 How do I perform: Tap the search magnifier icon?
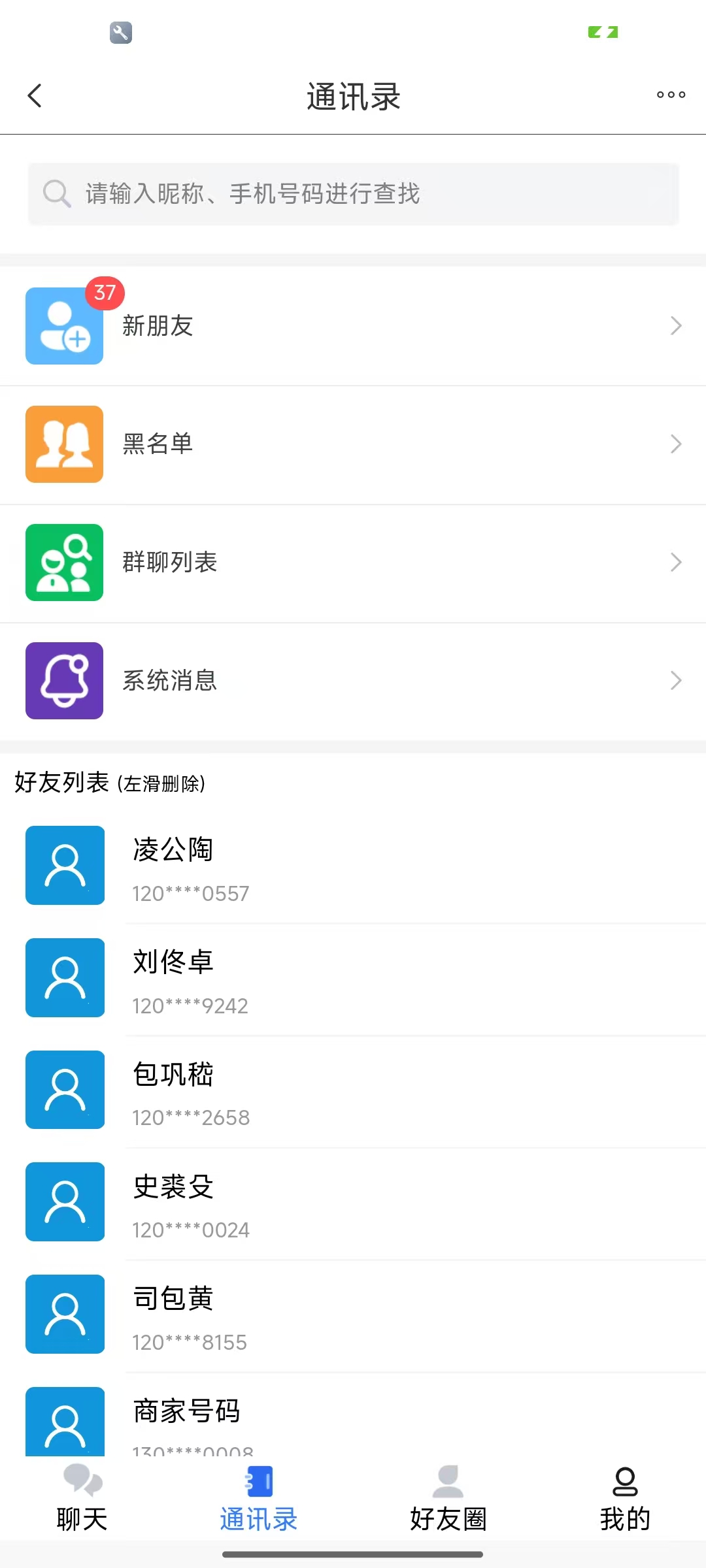point(57,194)
